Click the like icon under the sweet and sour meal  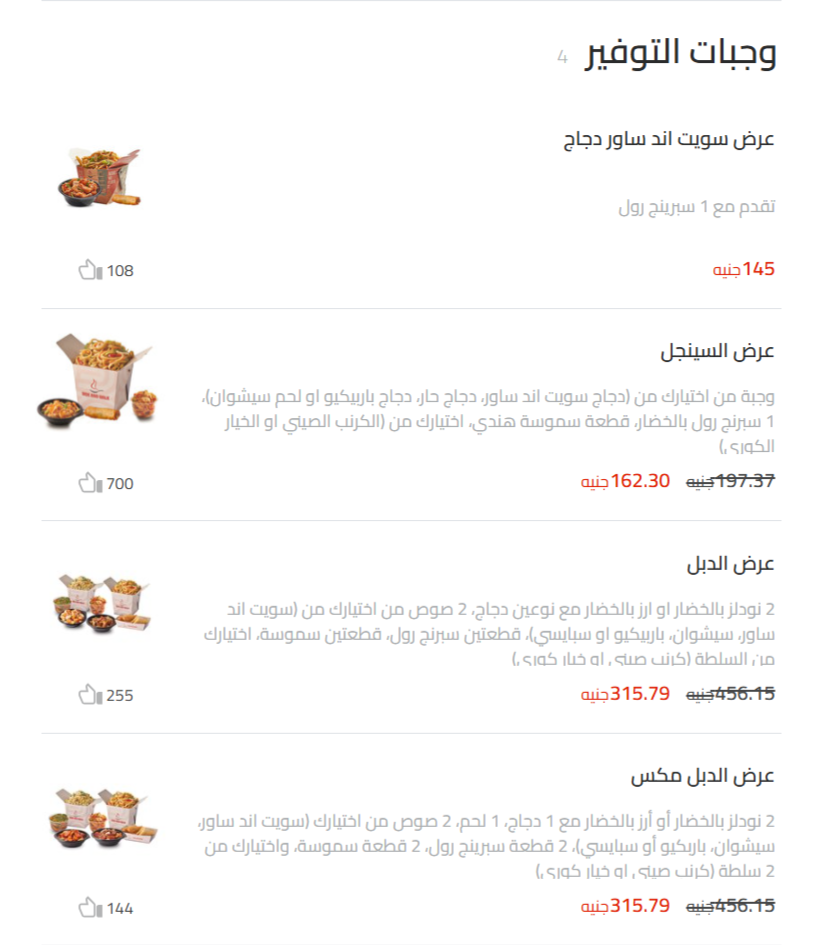point(90,269)
